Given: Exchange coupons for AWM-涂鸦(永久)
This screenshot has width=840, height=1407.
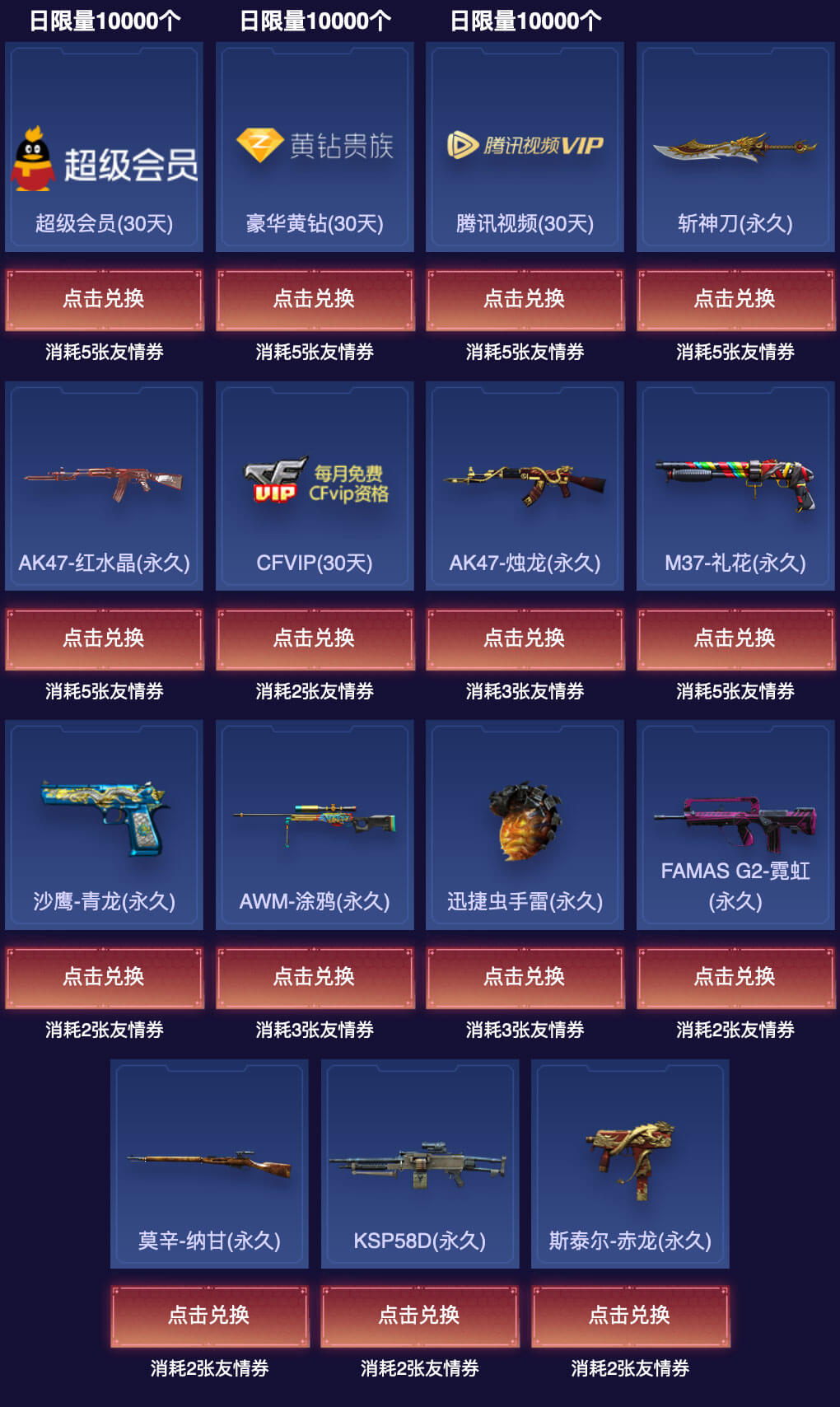Looking at the screenshot, I should [x=315, y=977].
